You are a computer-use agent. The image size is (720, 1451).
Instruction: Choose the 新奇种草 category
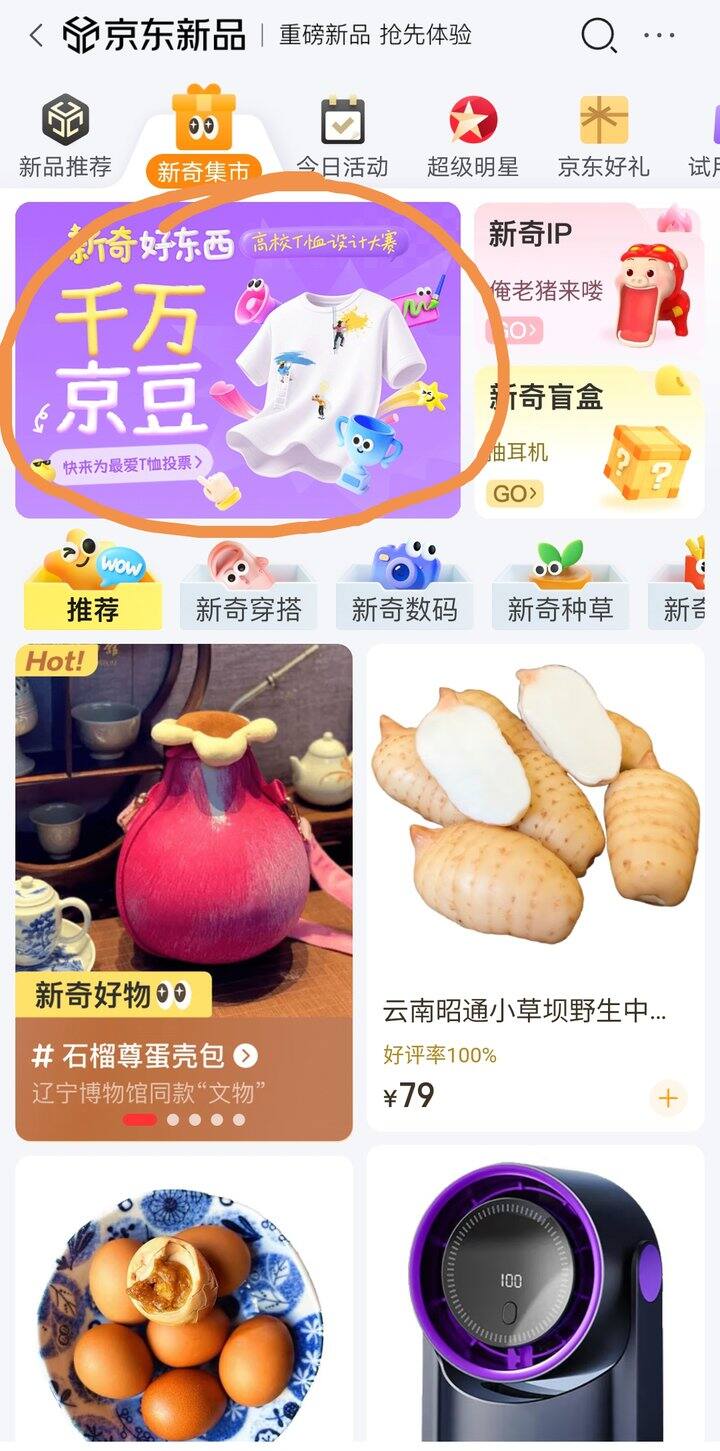(x=560, y=595)
